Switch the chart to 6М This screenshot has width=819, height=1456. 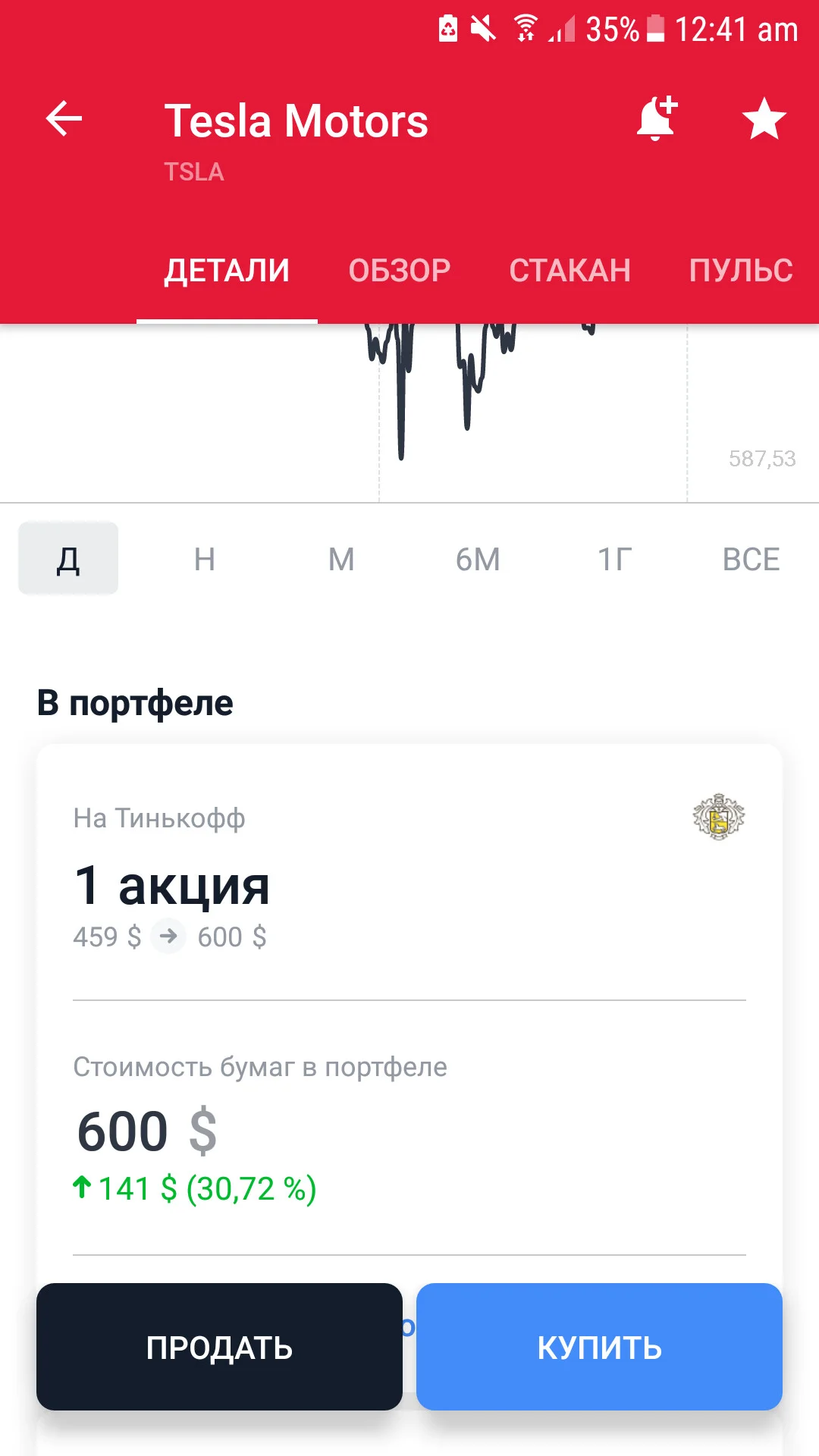pyautogui.click(x=478, y=559)
